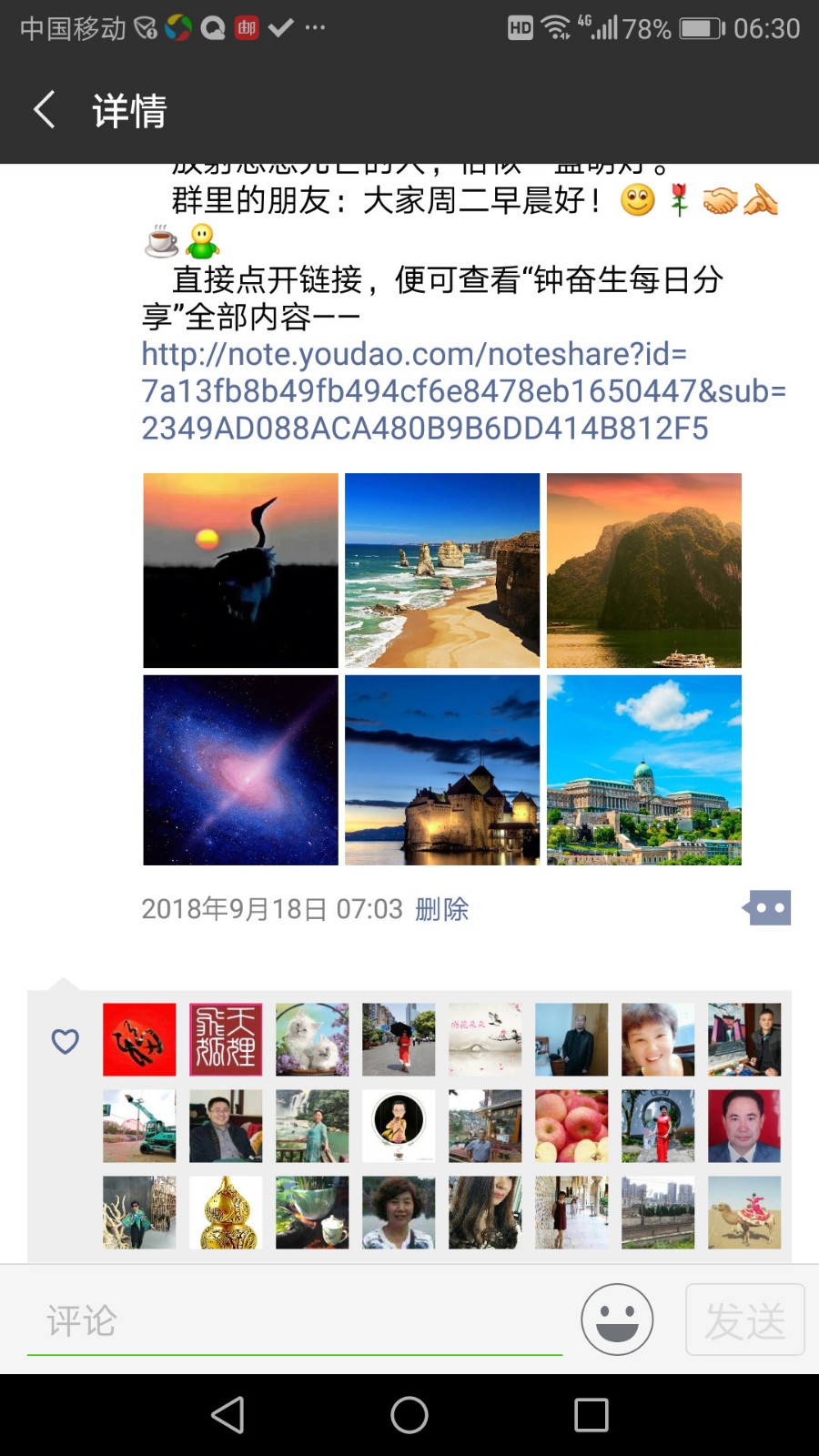The image size is (819, 1456).
Task: Open the emoji picker
Action: (617, 1319)
